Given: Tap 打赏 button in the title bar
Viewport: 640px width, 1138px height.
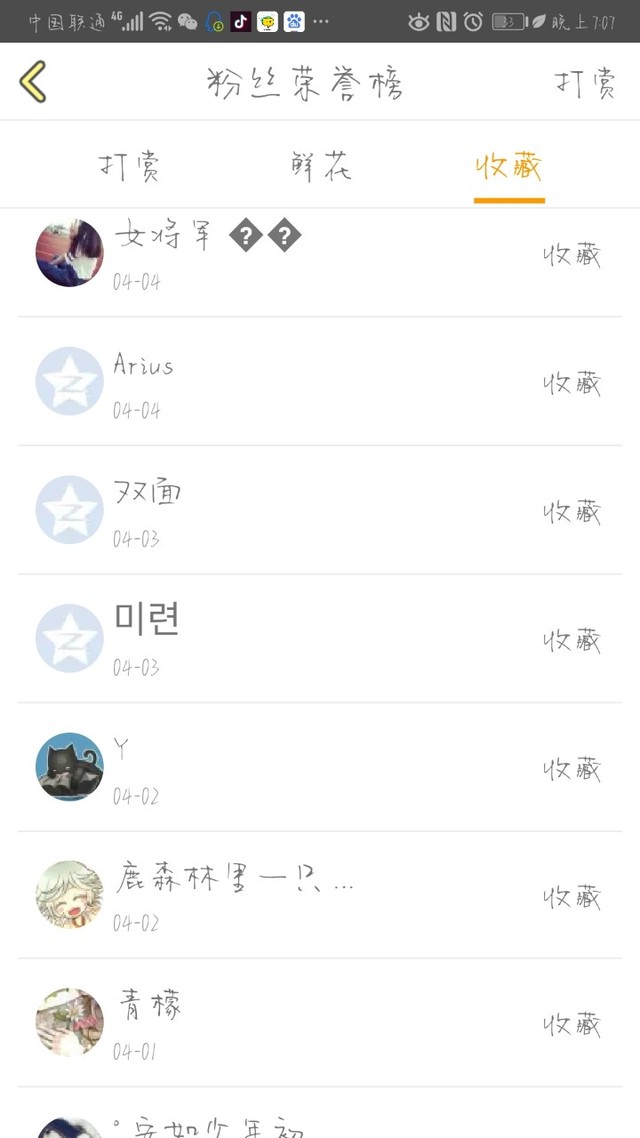Looking at the screenshot, I should point(585,84).
